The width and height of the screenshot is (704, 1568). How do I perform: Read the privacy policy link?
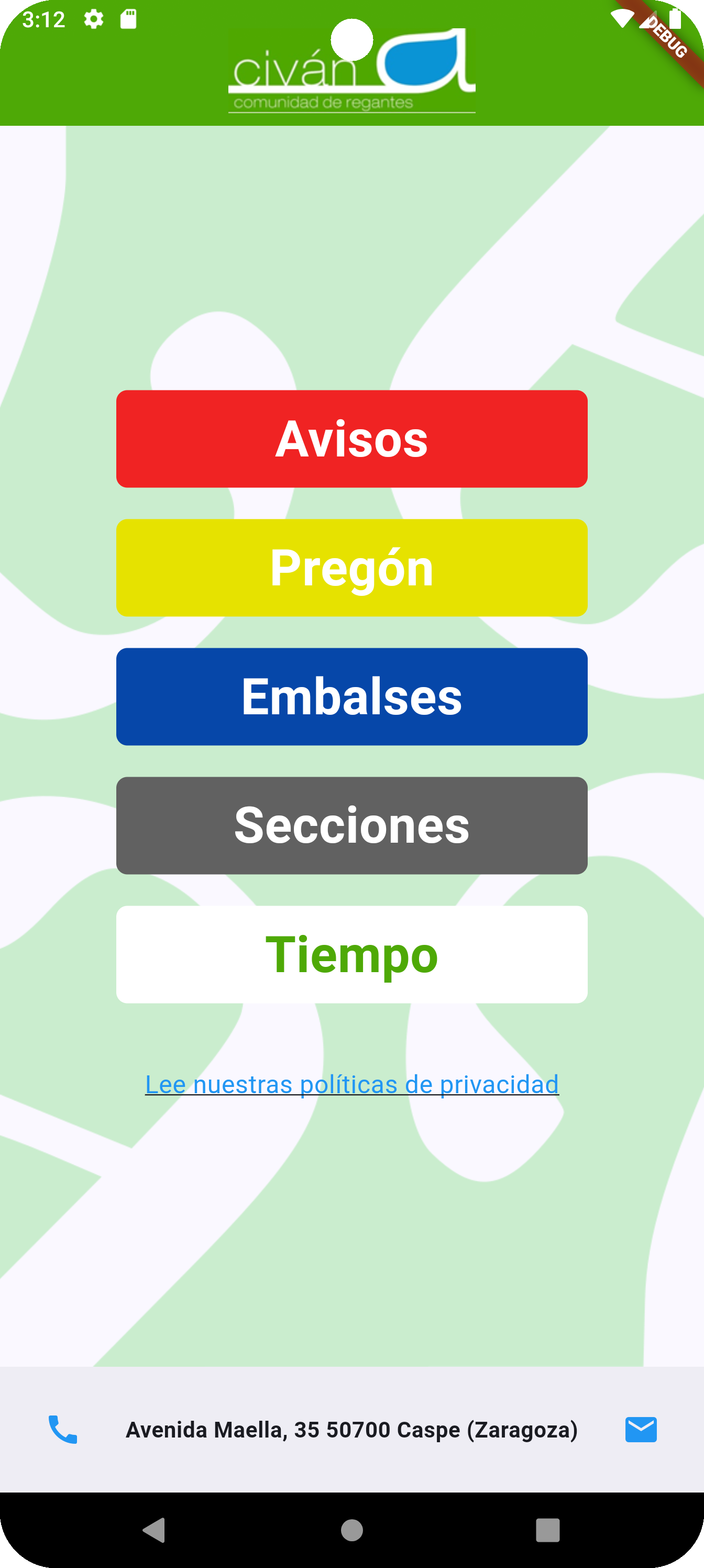[351, 1084]
